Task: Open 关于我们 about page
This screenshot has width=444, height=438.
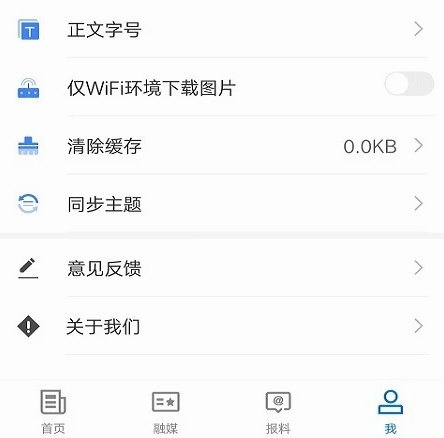Action: click(x=222, y=326)
